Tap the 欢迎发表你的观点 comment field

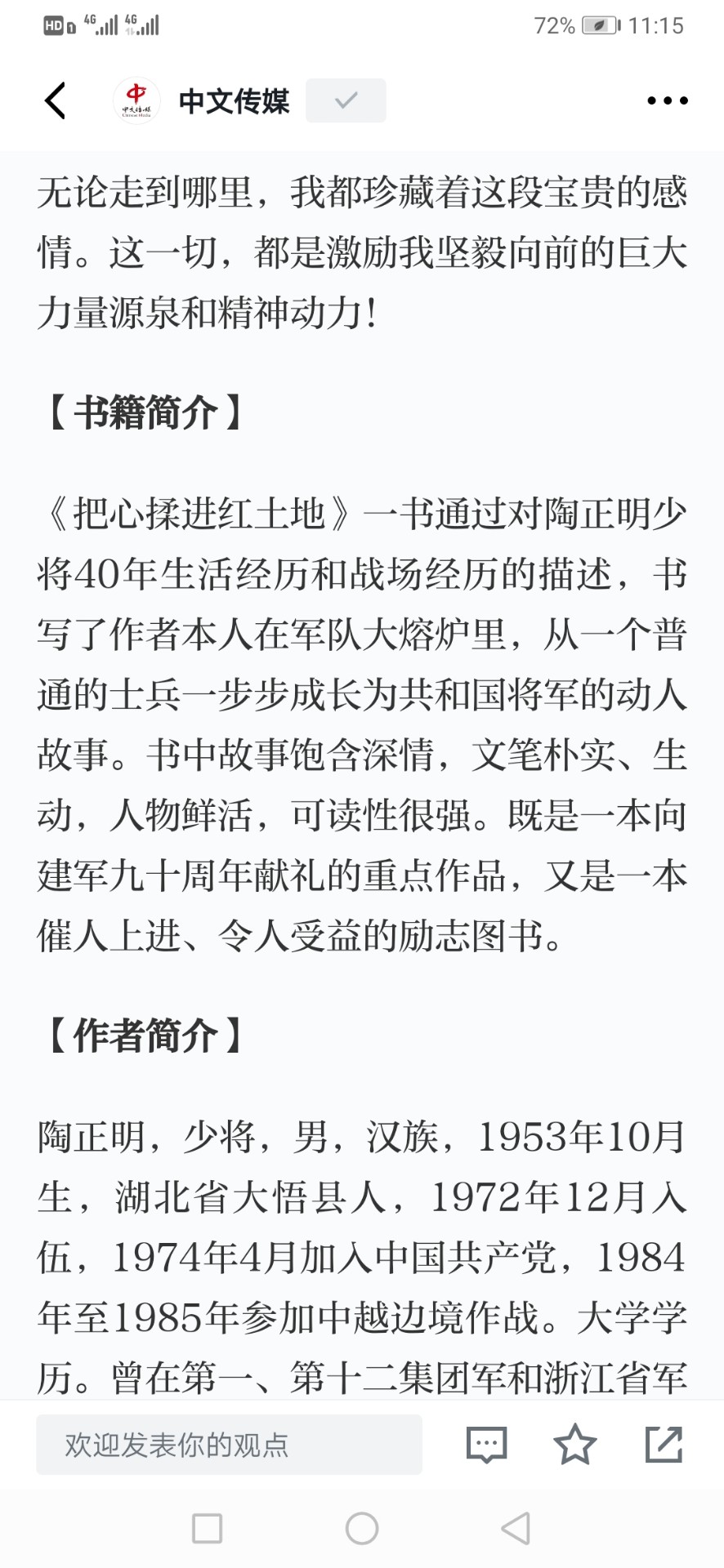click(x=229, y=1445)
